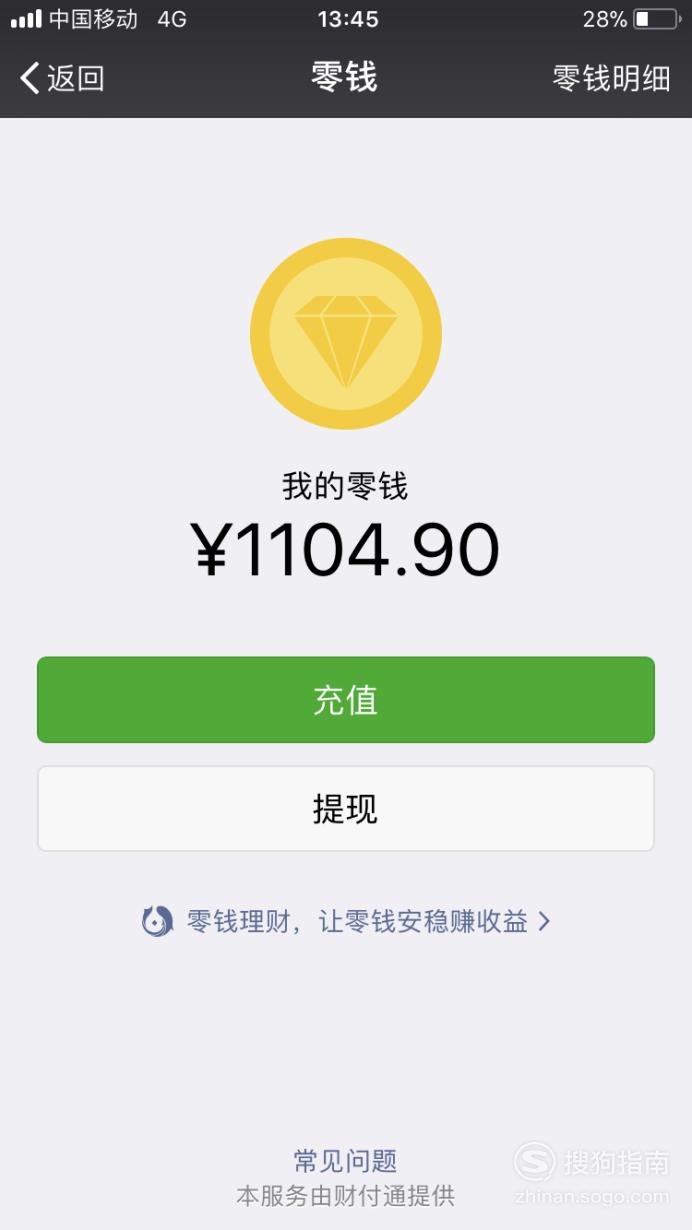Open the 零钱理财 wealth management link
The height and width of the screenshot is (1230, 692).
coord(346,921)
